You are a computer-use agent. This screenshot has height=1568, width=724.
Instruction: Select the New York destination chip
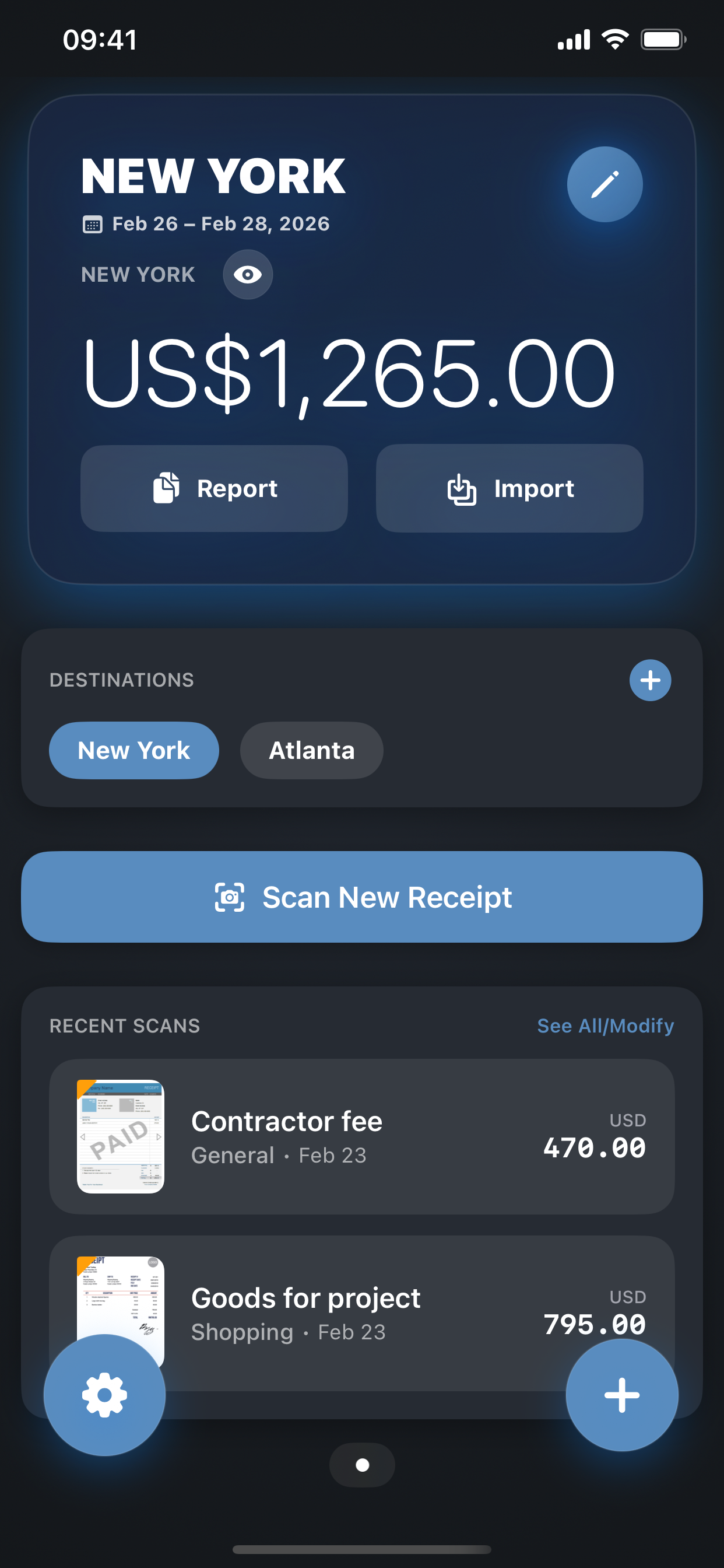pos(134,751)
